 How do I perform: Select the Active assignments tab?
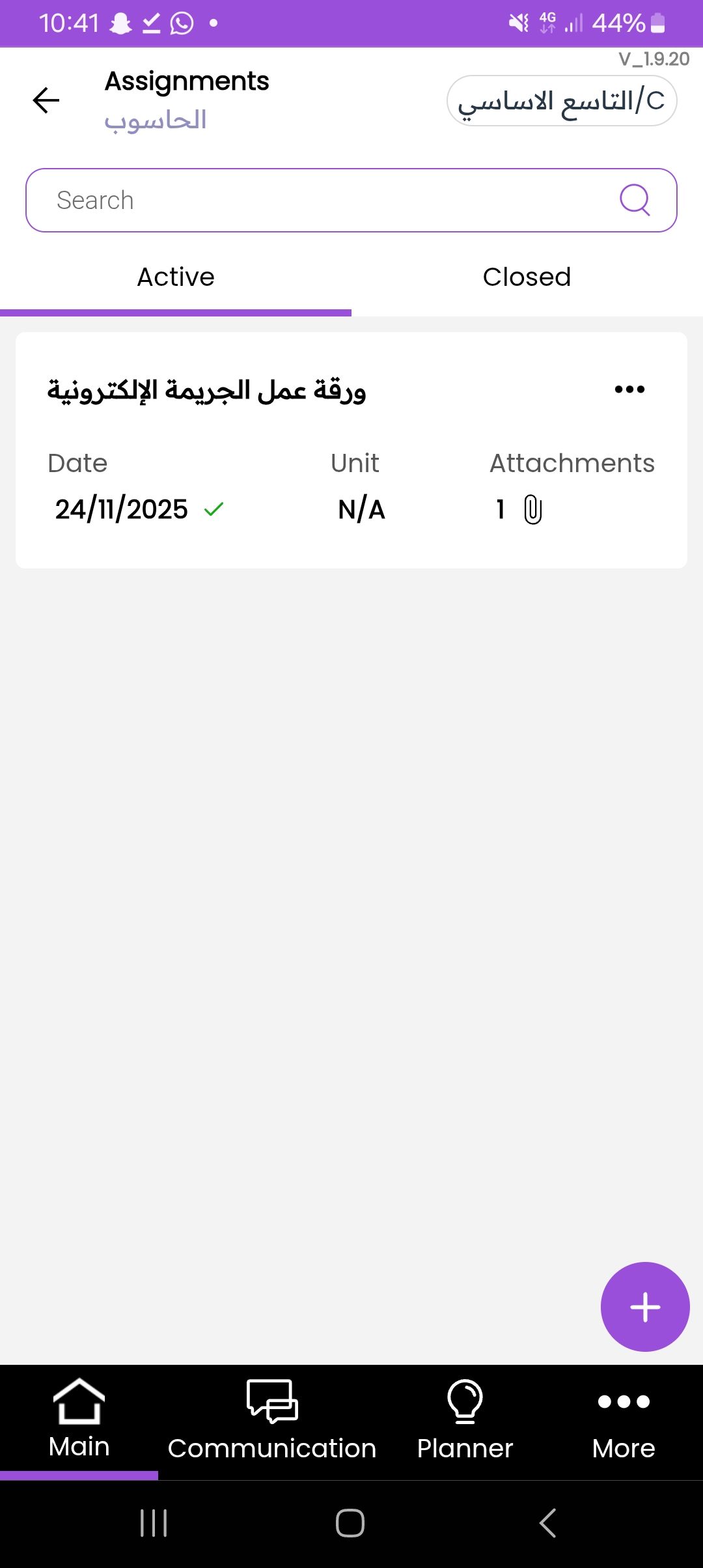[176, 277]
